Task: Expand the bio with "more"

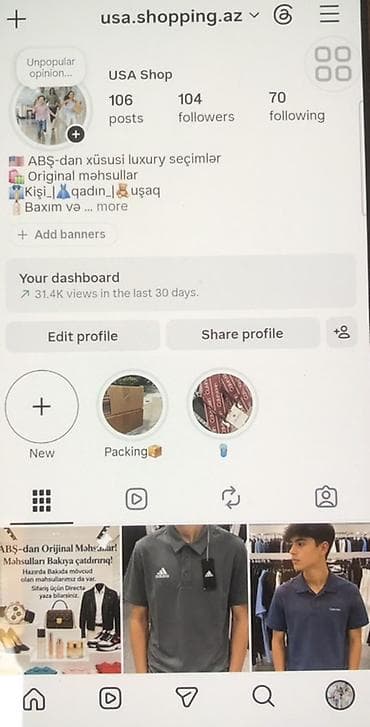Action: 112,206
